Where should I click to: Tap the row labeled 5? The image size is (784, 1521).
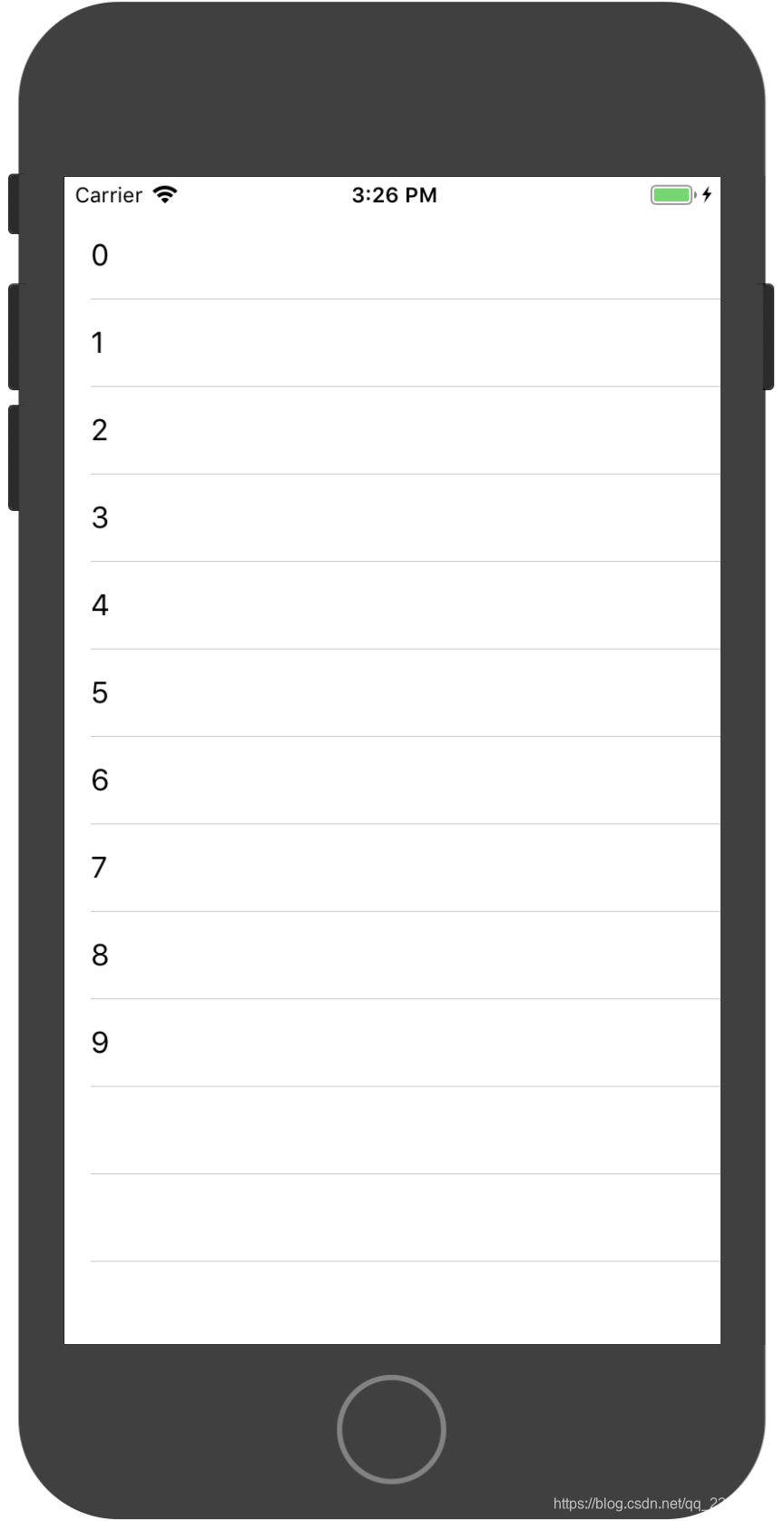click(x=392, y=693)
